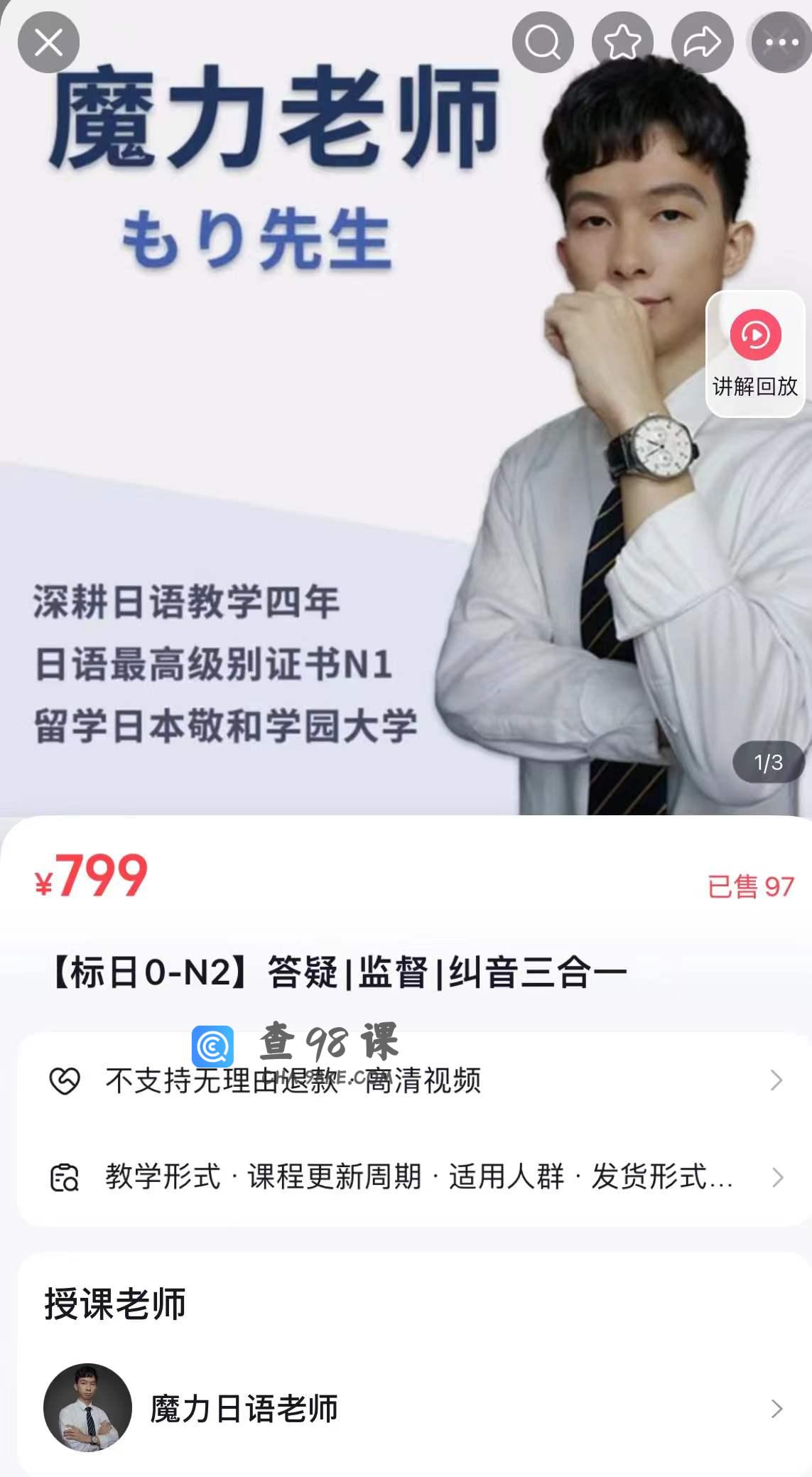Open the search icon
Viewport: 812px width, 1477px height.
(x=543, y=43)
